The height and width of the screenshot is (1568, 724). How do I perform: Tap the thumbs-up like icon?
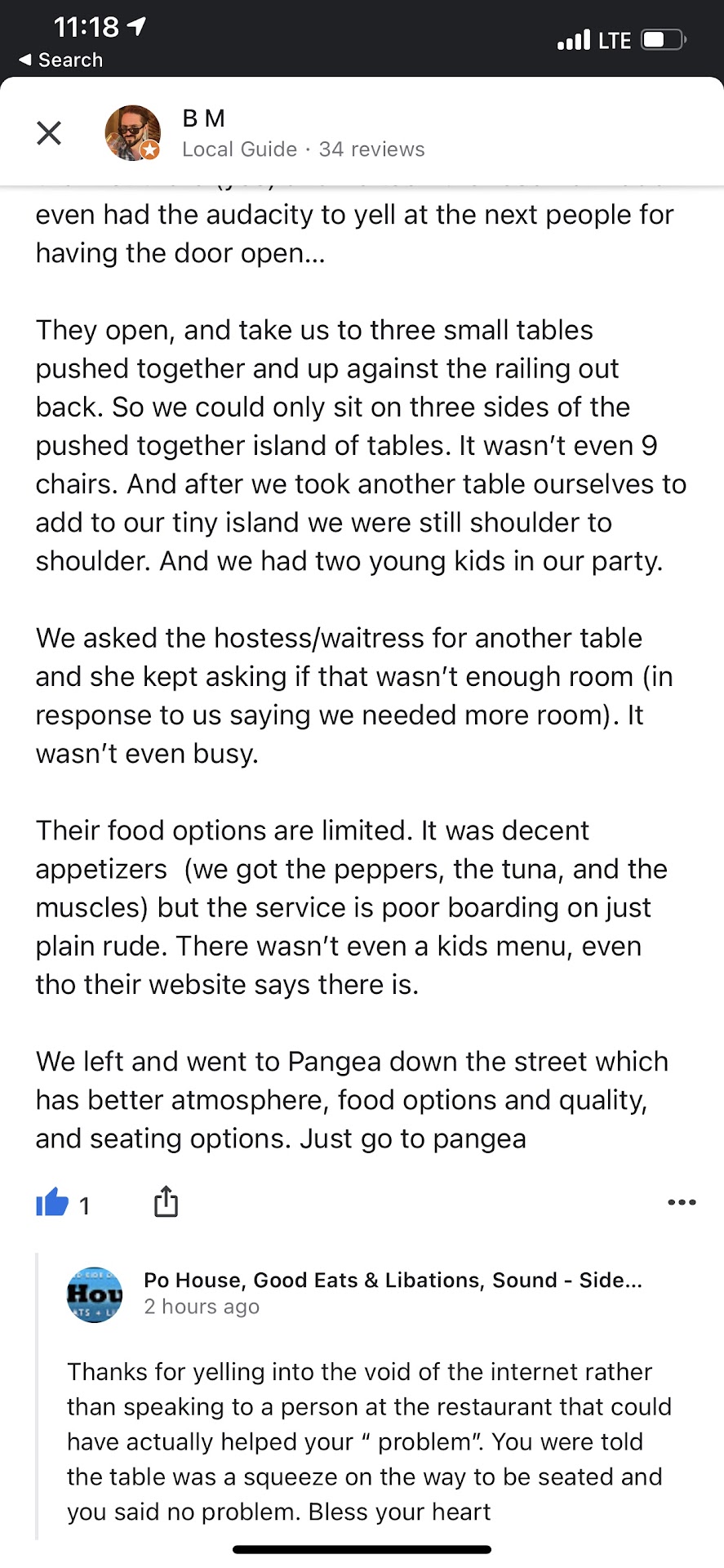52,1203
